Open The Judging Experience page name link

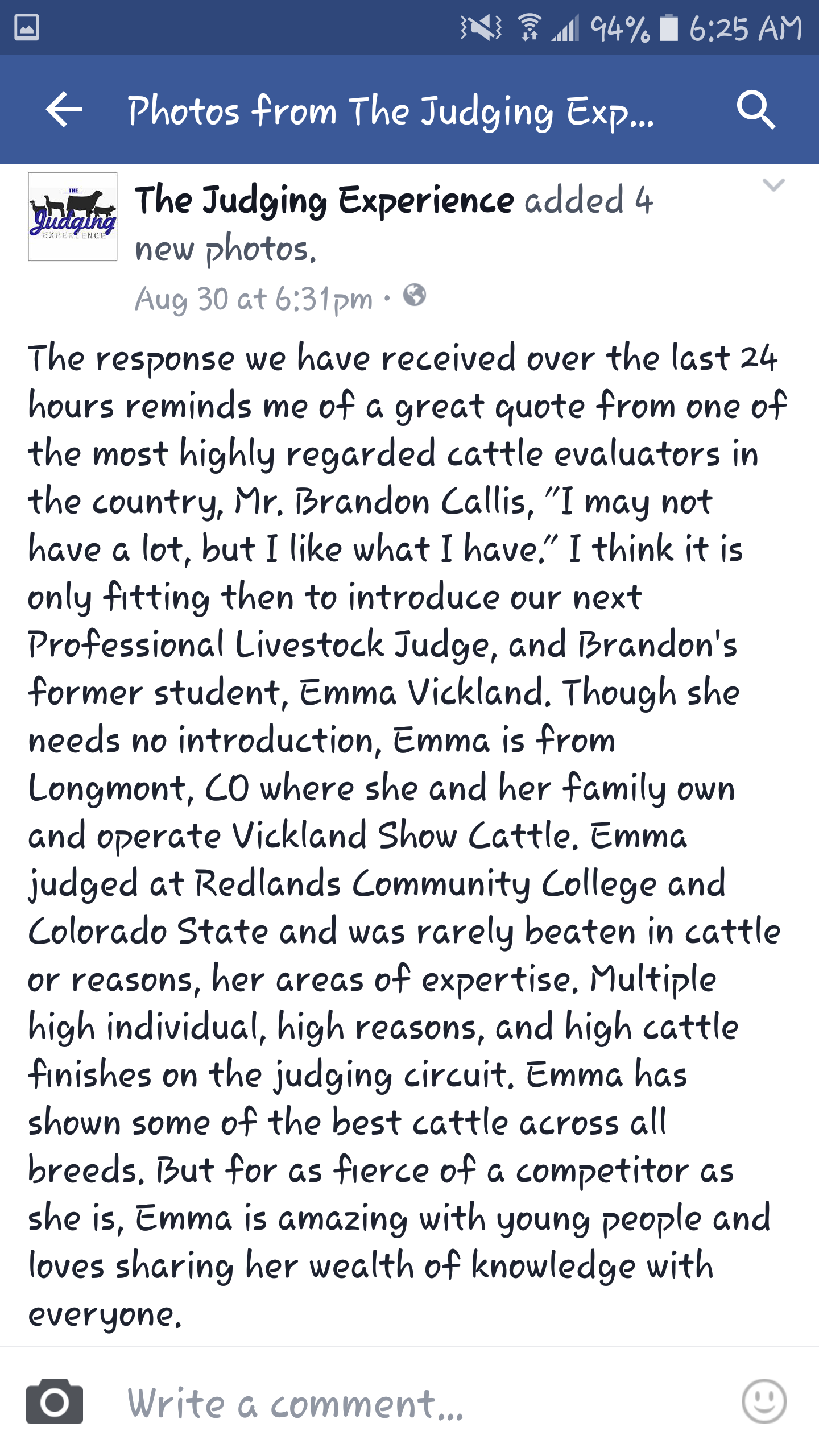pyautogui.click(x=324, y=201)
